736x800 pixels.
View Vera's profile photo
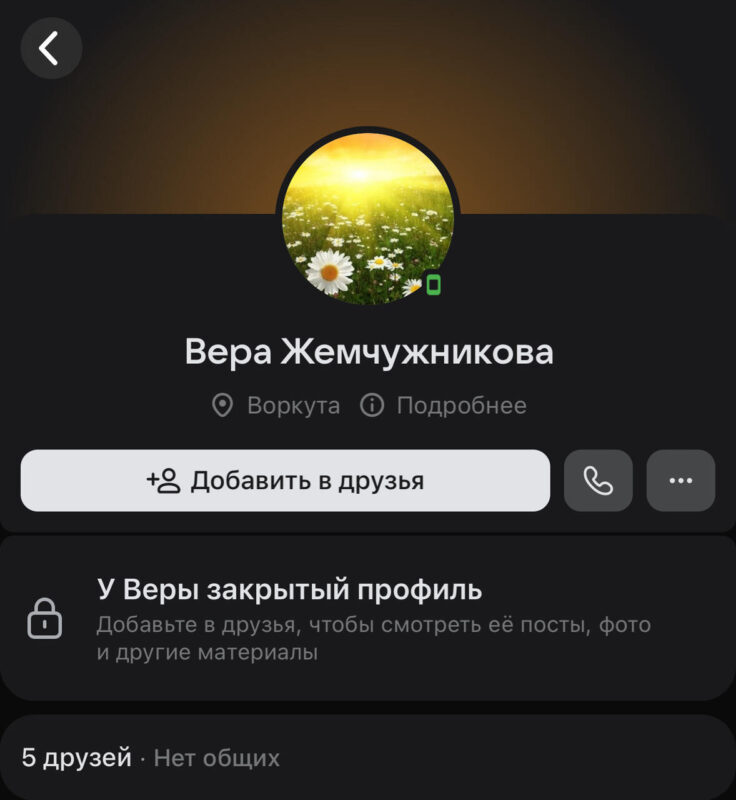[x=367, y=217]
